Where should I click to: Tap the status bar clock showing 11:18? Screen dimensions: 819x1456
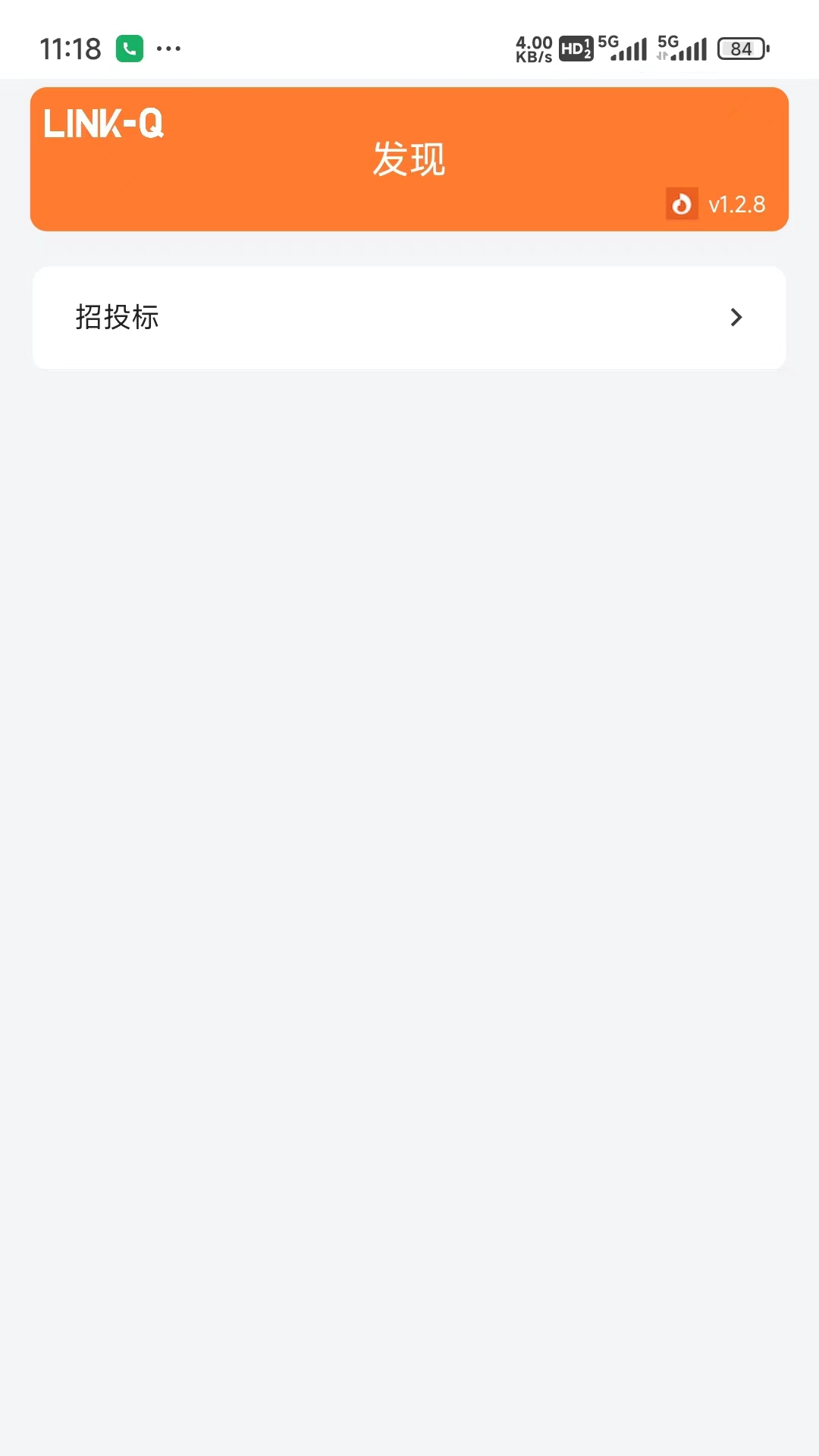pyautogui.click(x=71, y=48)
